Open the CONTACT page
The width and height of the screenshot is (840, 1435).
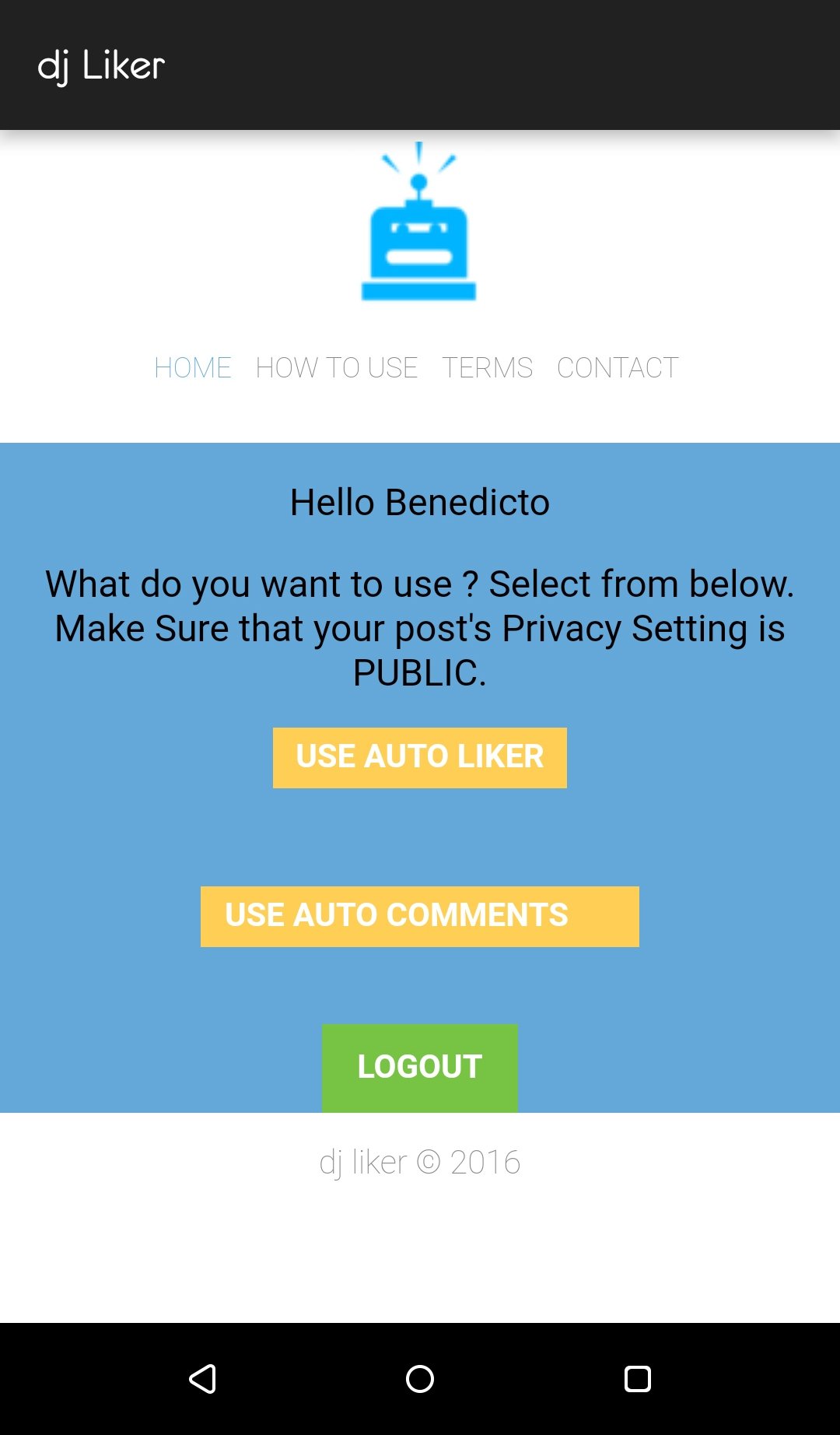coord(618,367)
